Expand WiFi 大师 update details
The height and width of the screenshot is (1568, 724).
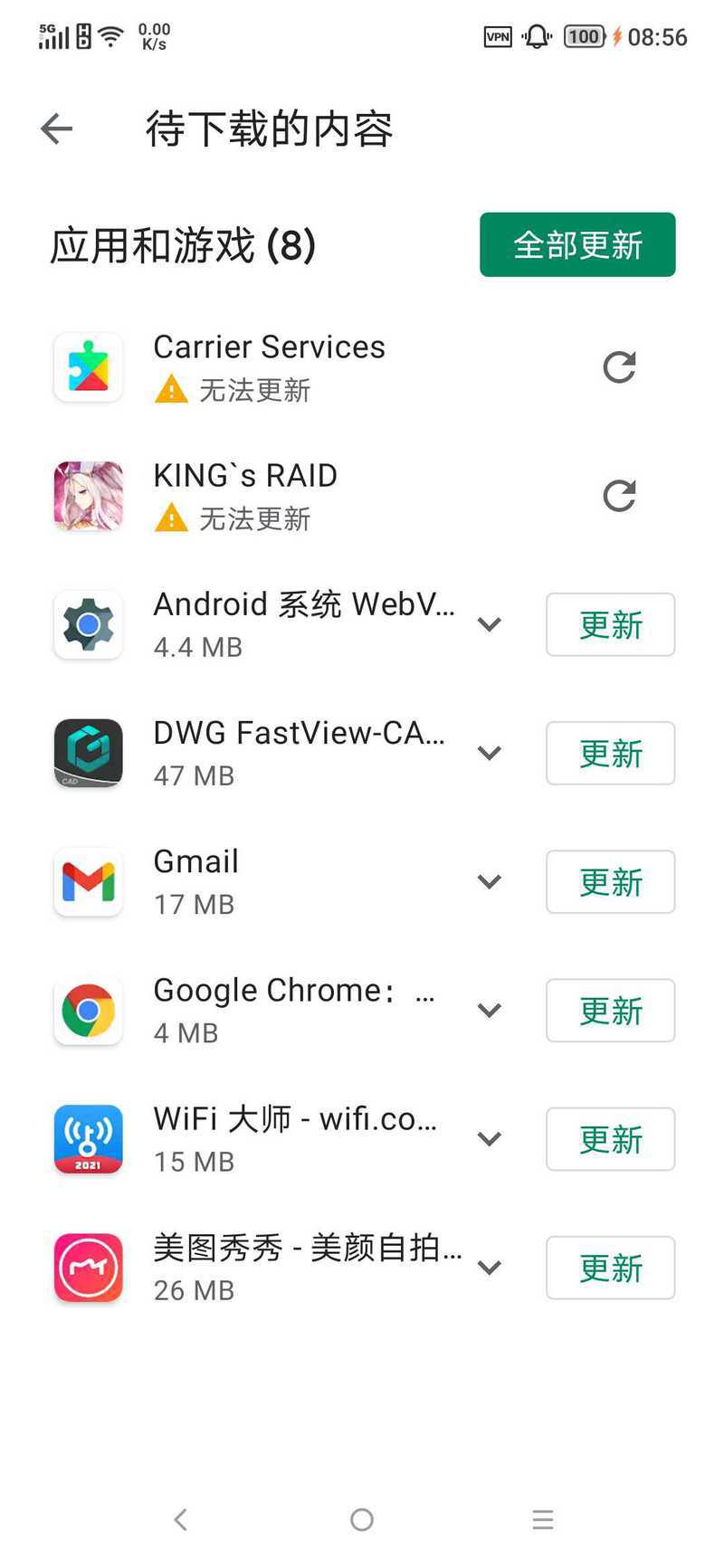[490, 1138]
